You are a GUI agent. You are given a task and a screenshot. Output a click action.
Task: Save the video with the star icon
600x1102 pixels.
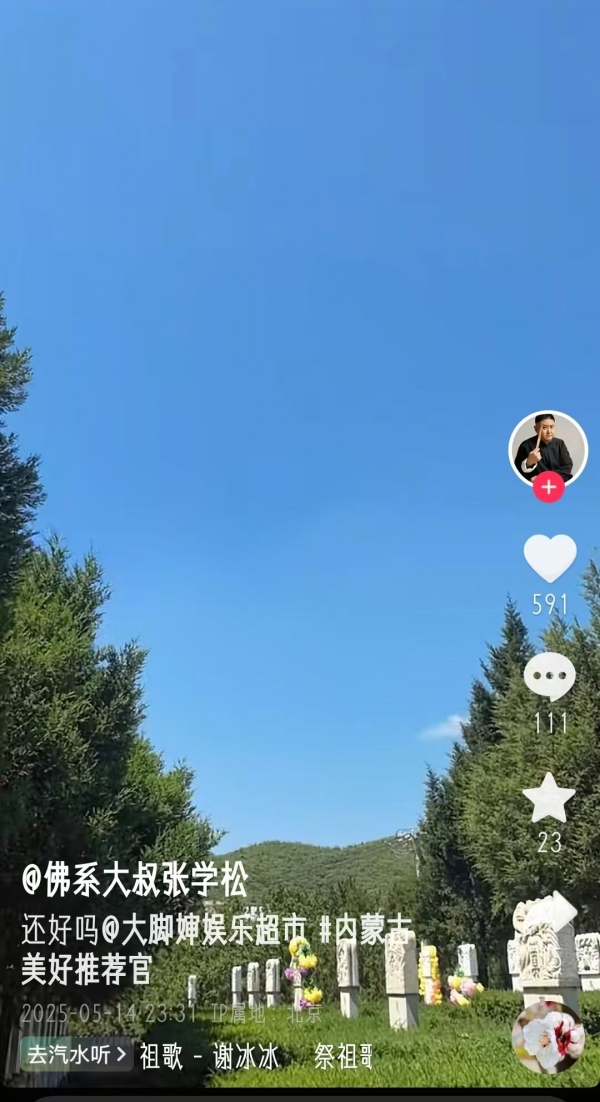pyautogui.click(x=549, y=799)
